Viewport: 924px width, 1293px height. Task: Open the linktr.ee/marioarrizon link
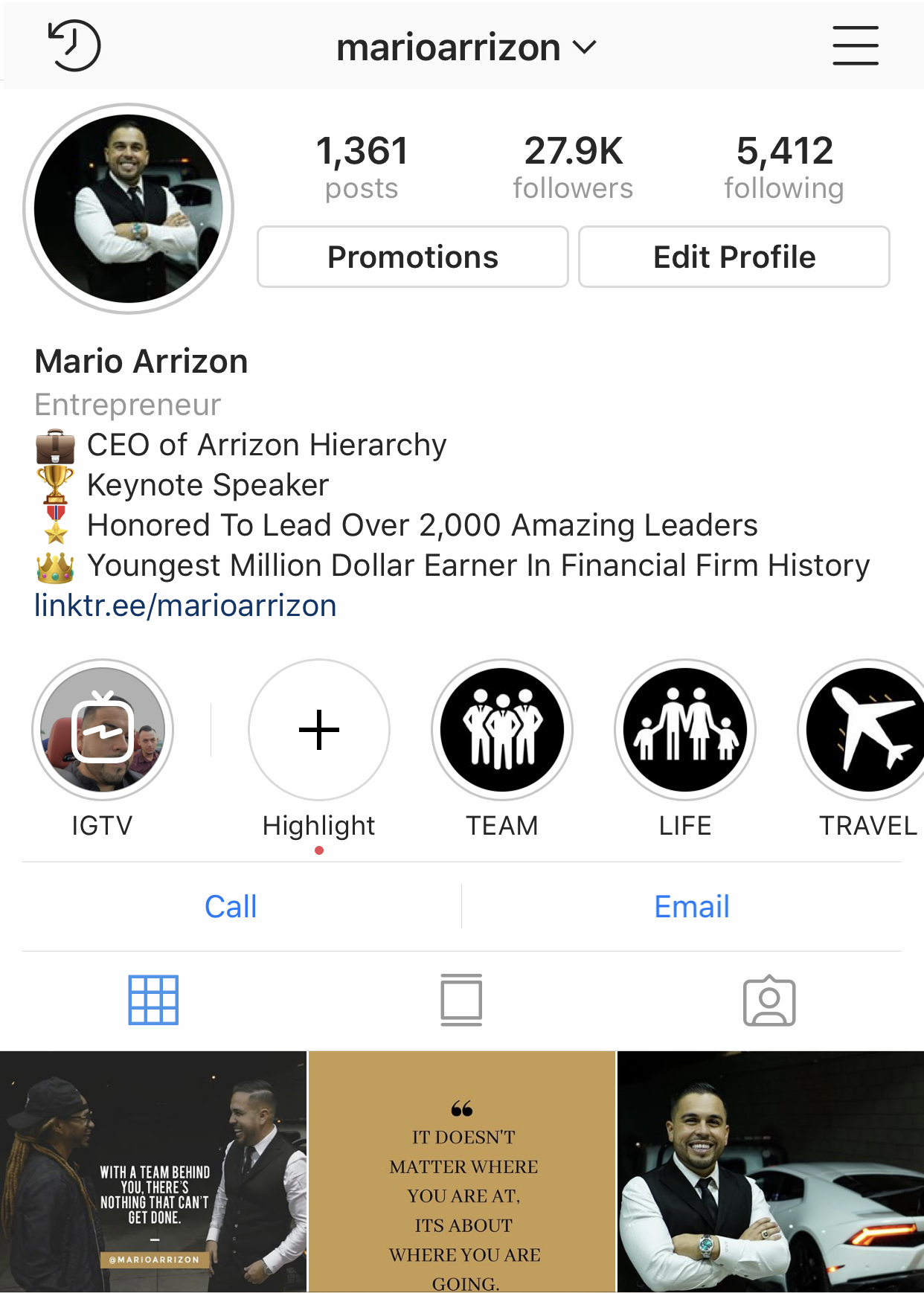186,606
